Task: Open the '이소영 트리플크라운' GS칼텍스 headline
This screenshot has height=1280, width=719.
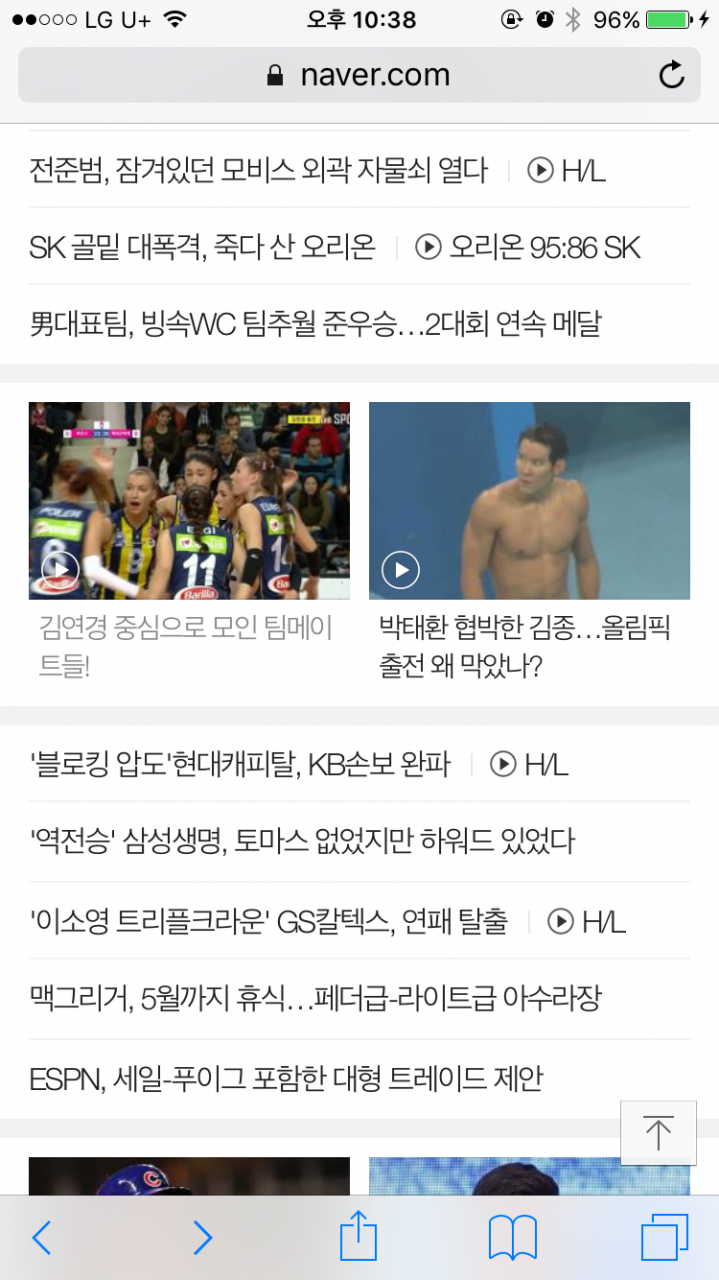Action: [x=268, y=921]
